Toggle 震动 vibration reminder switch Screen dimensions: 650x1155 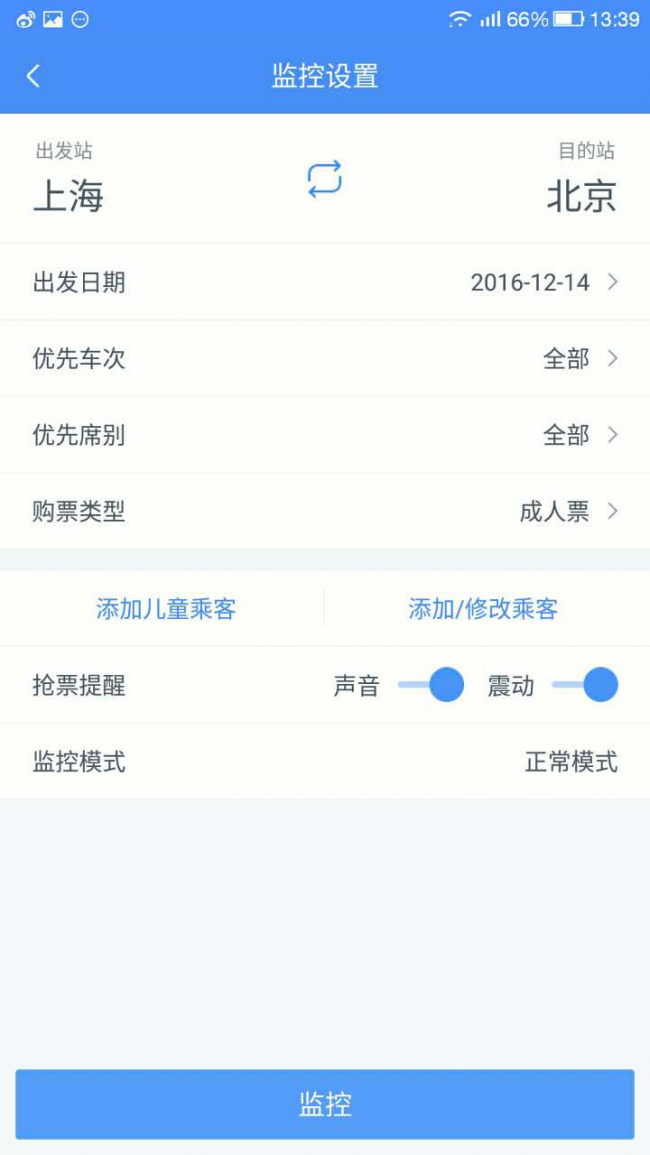coord(585,685)
